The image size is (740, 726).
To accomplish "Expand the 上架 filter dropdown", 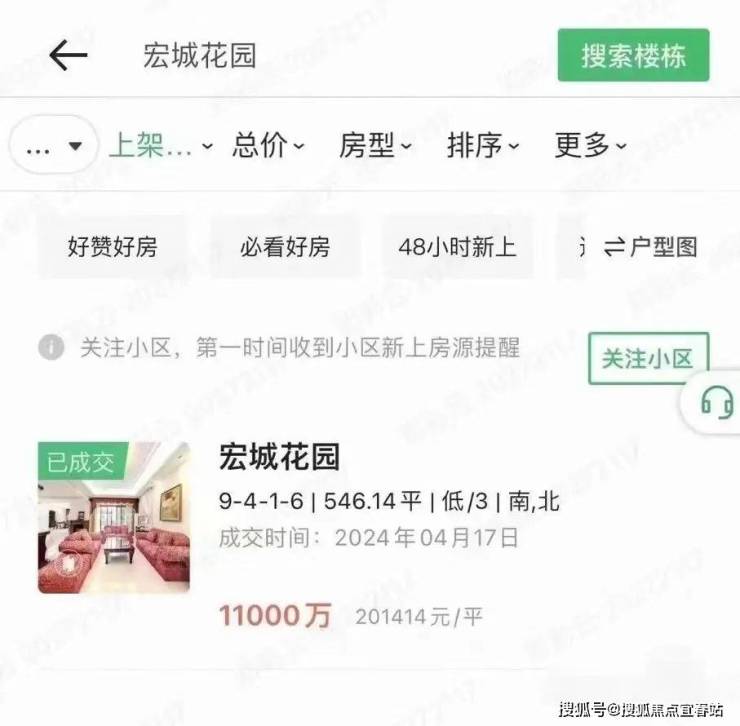I will [x=160, y=146].
